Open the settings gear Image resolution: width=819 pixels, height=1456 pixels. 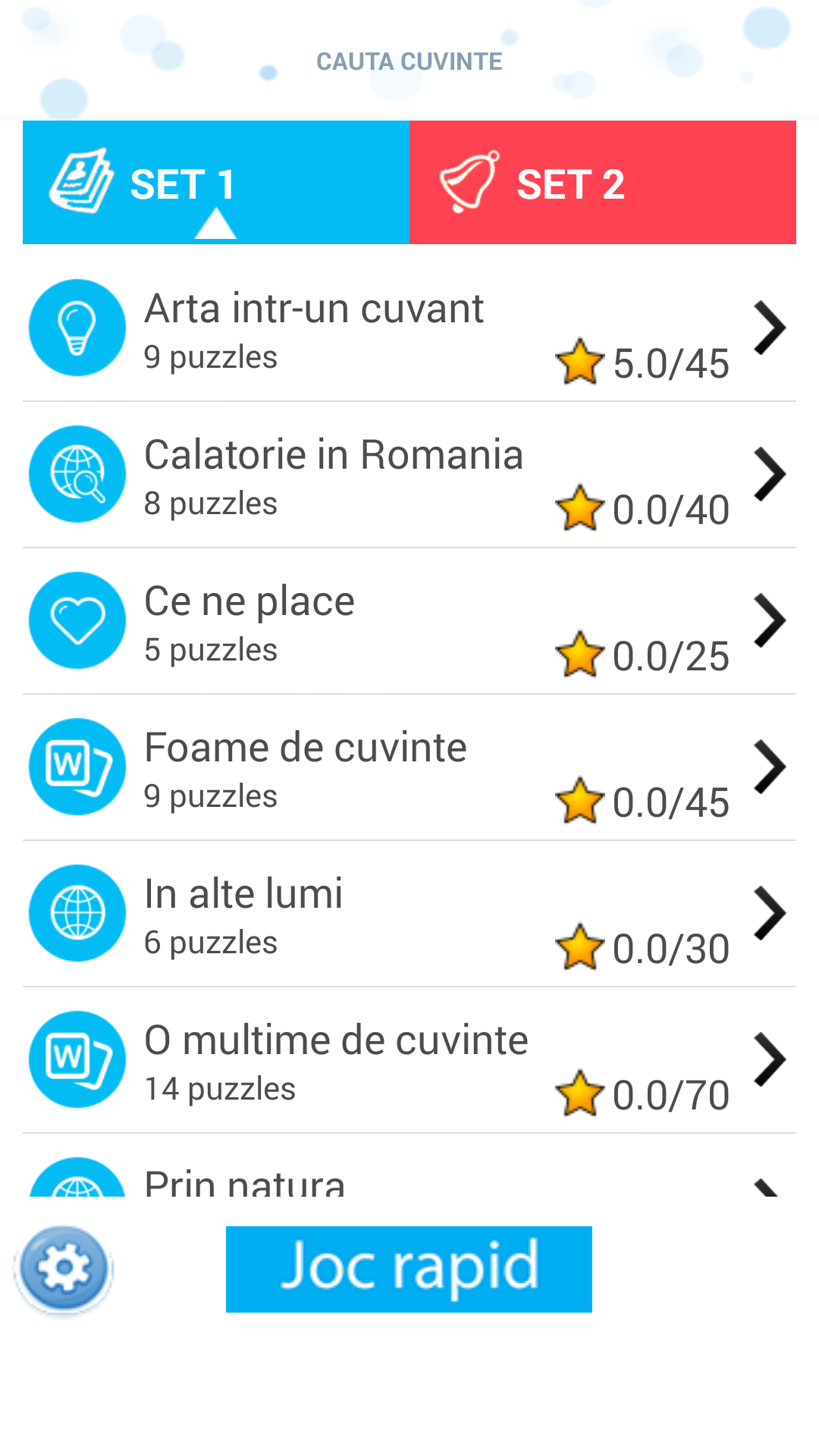coord(64,1269)
